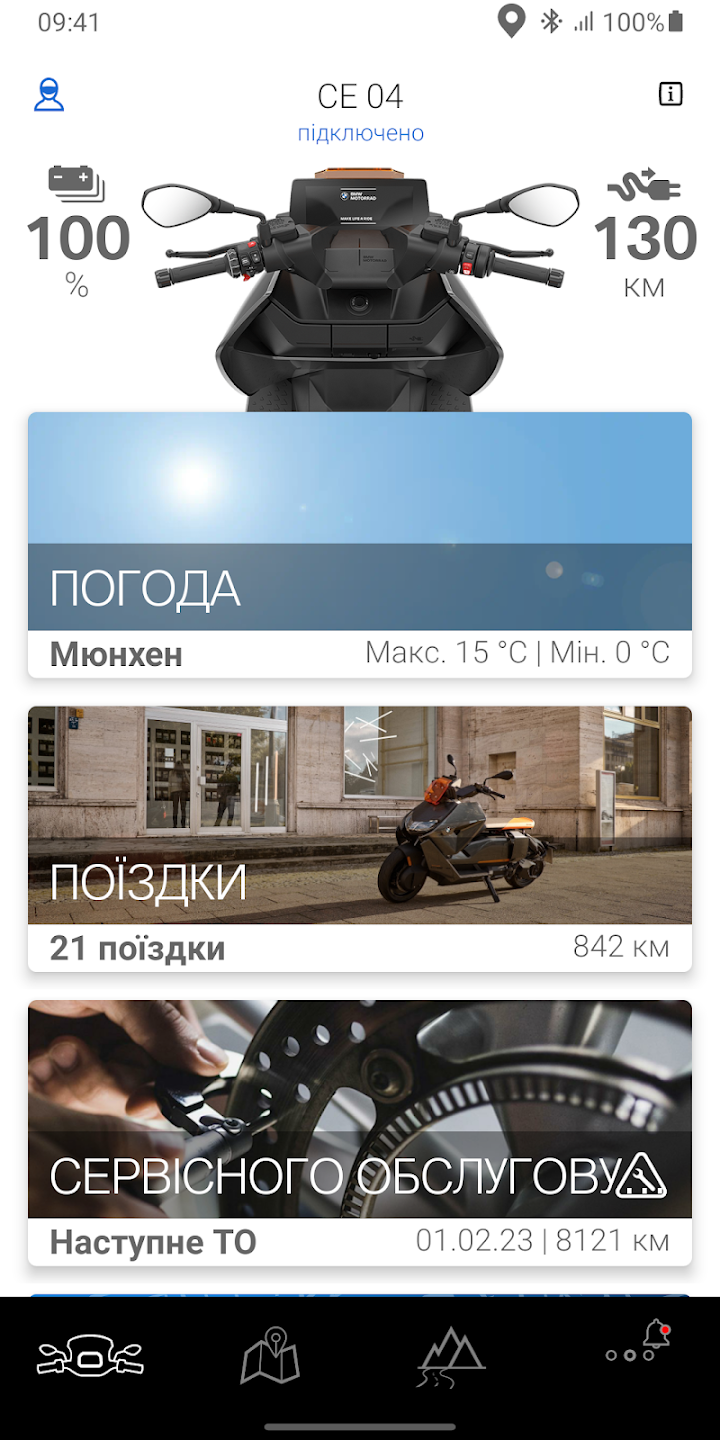Open the ПОЇЗДКИ trips card
Viewport: 720px width, 1440px height.
tap(360, 838)
